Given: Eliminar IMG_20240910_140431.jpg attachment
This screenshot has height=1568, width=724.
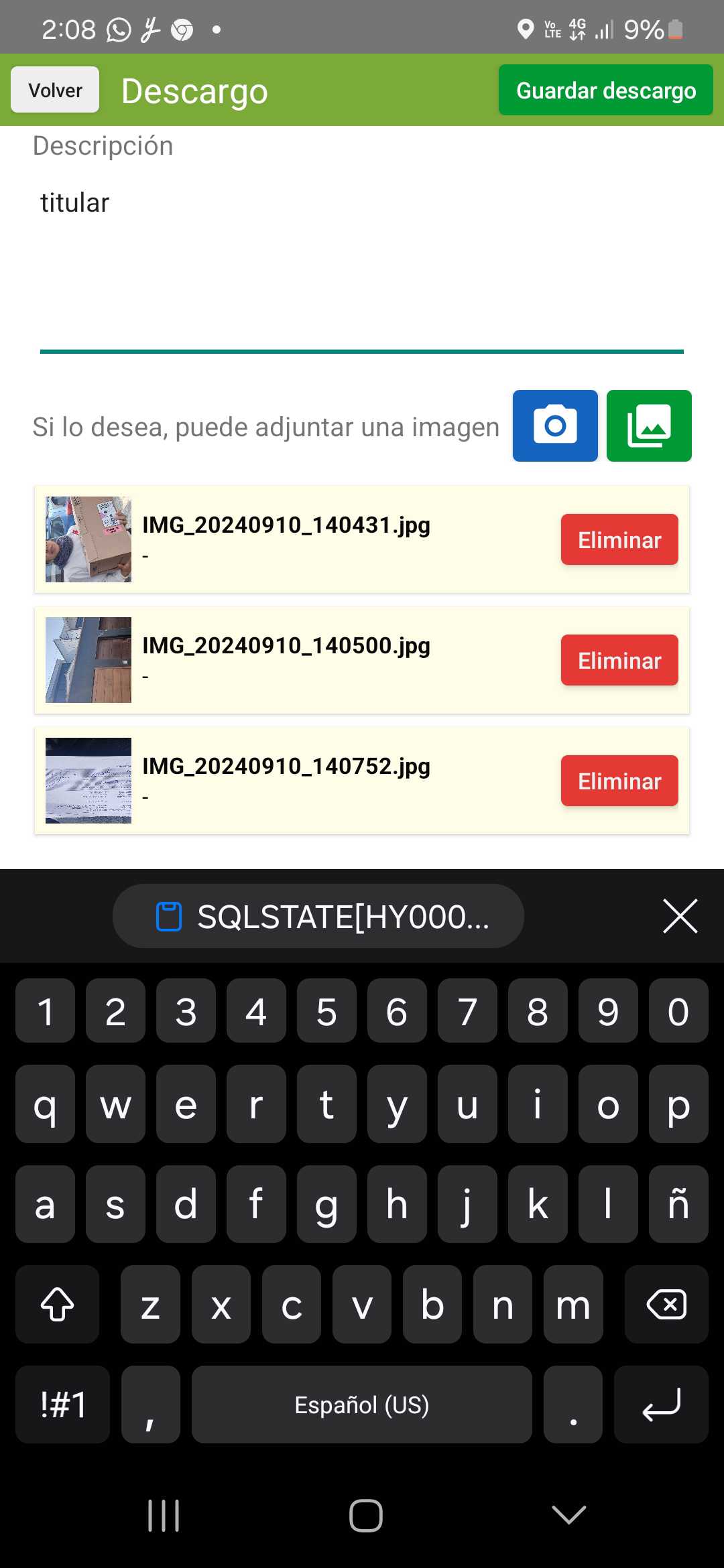Looking at the screenshot, I should [x=619, y=539].
